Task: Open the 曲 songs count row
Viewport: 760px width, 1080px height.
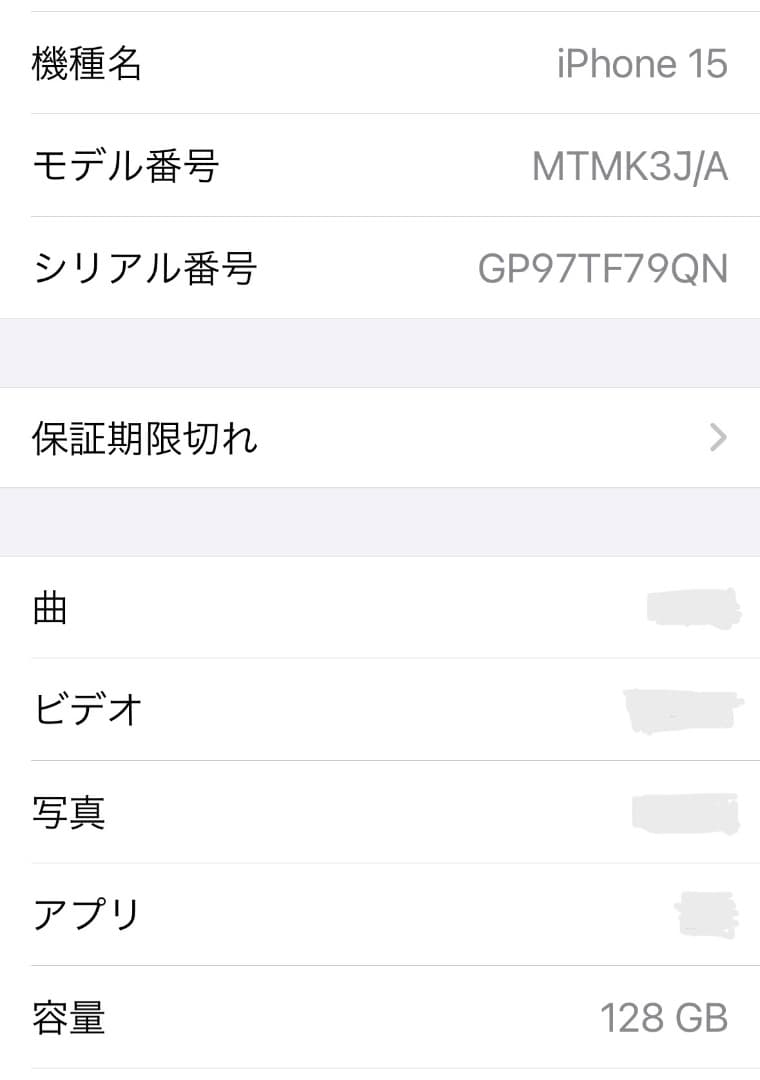Action: [x=380, y=608]
